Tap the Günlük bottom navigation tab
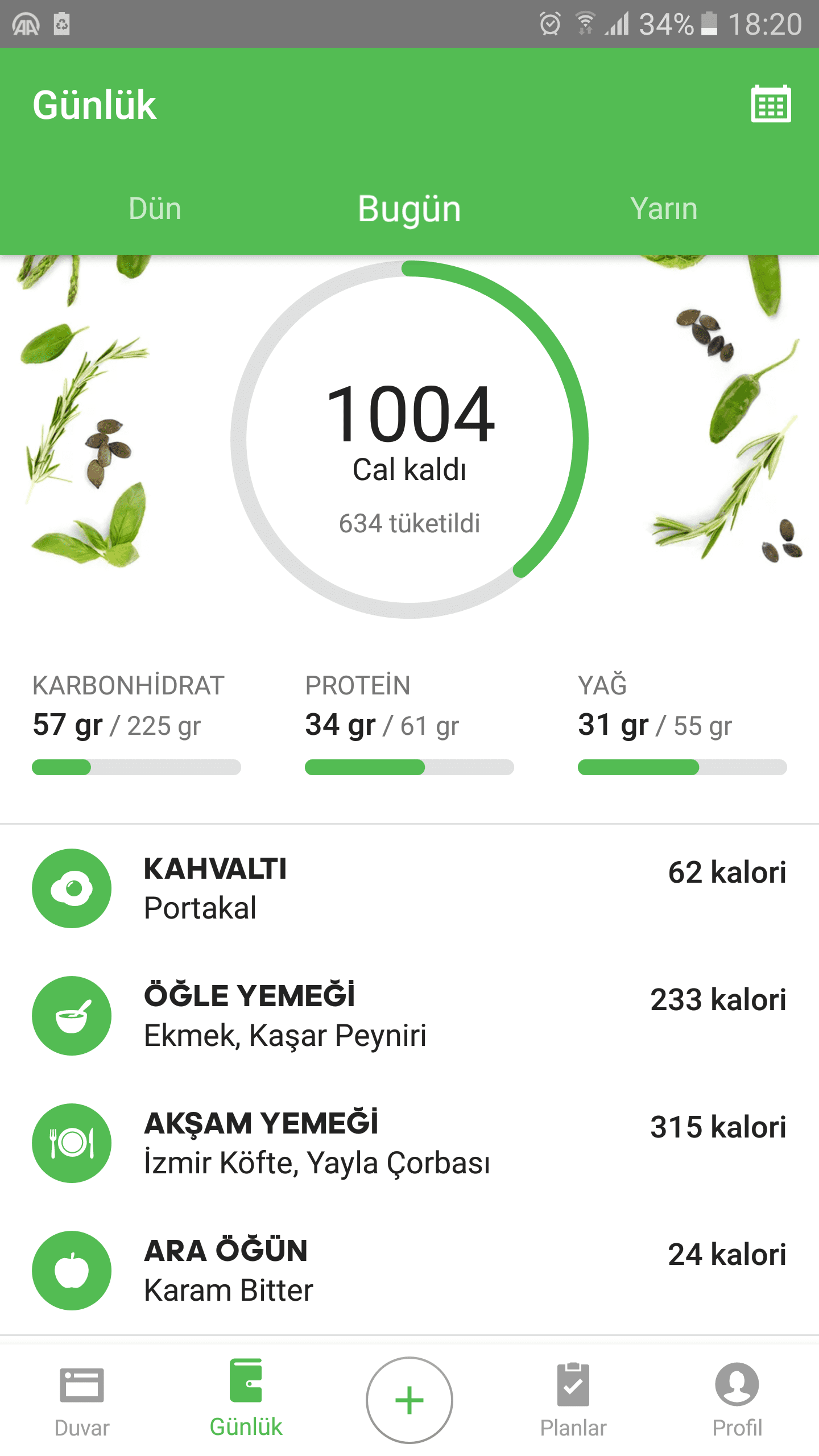This screenshot has height=1456, width=819. tap(246, 1399)
